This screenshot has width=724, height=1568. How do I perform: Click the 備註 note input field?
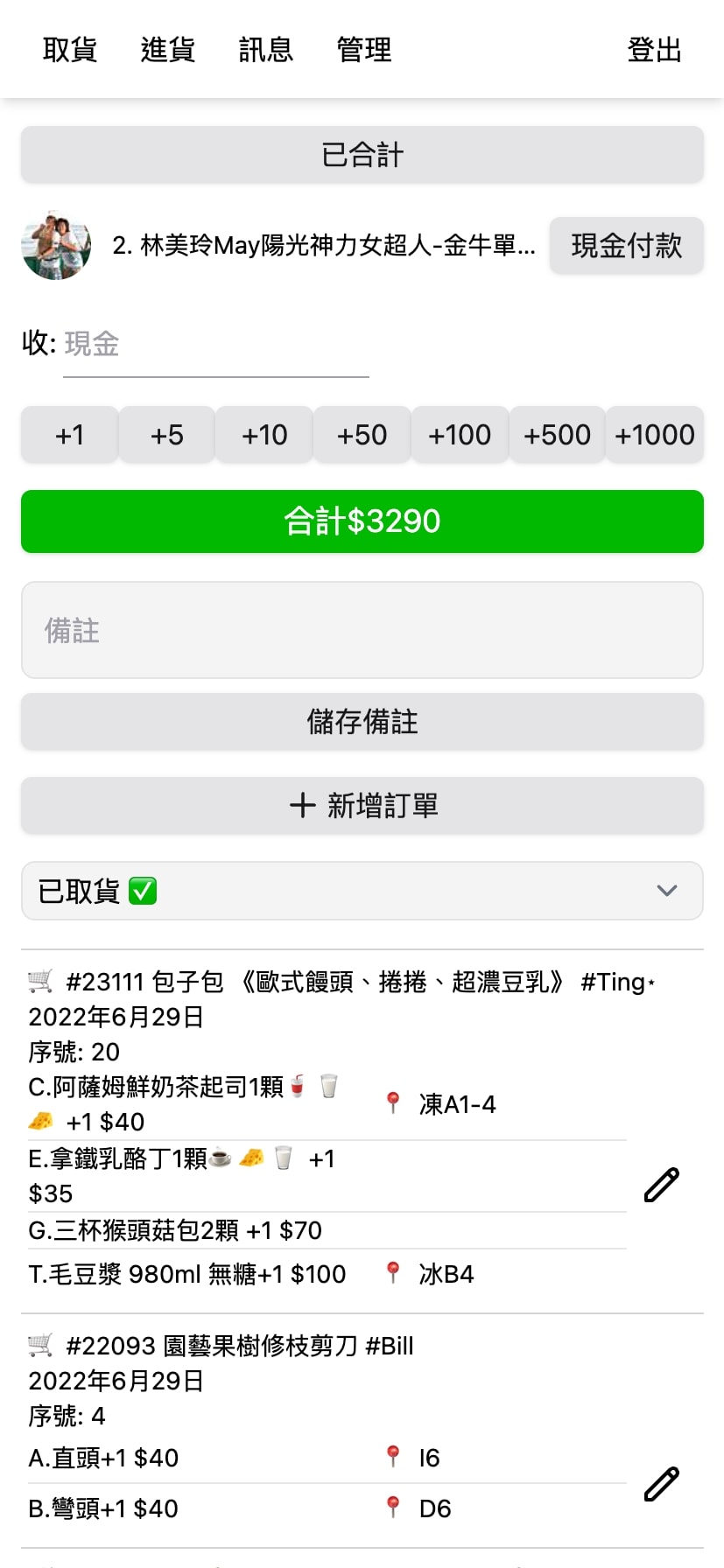click(x=362, y=630)
